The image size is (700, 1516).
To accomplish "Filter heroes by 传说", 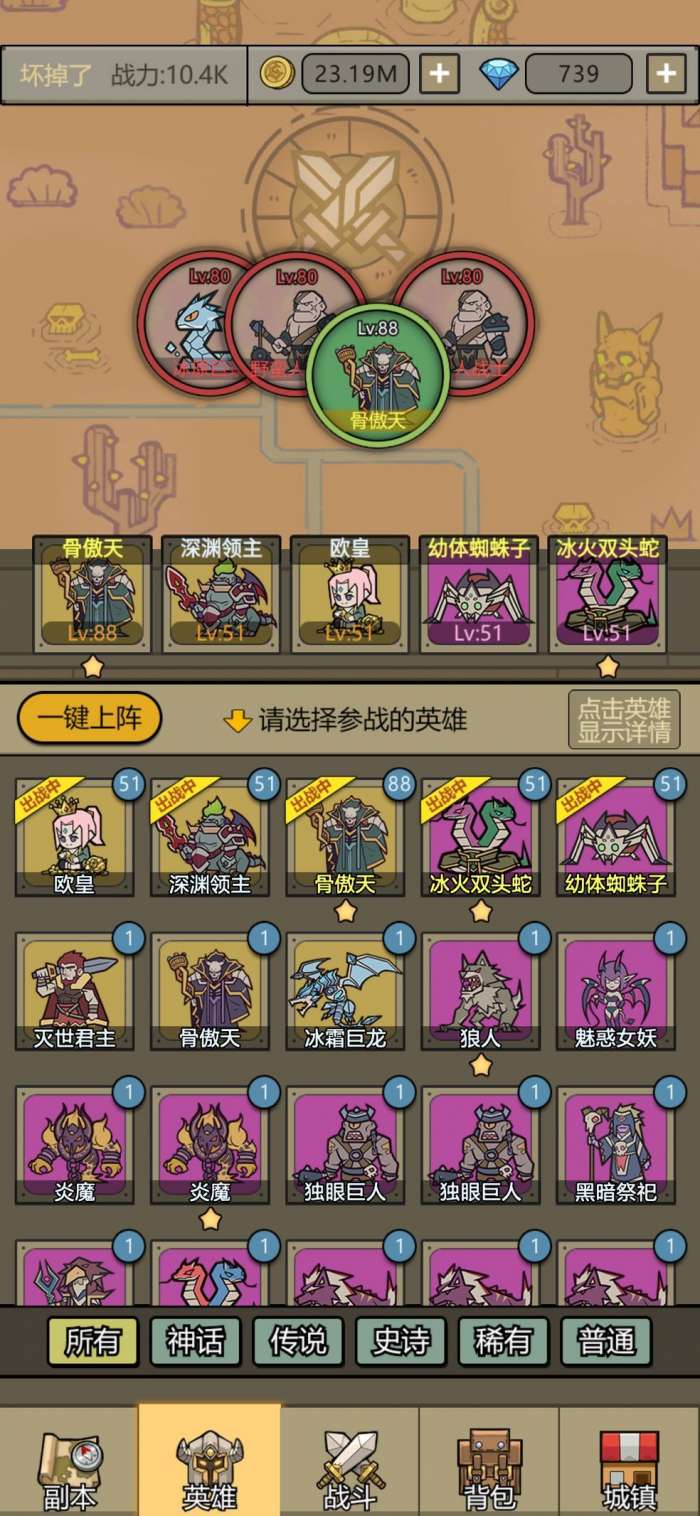I will [x=298, y=1341].
